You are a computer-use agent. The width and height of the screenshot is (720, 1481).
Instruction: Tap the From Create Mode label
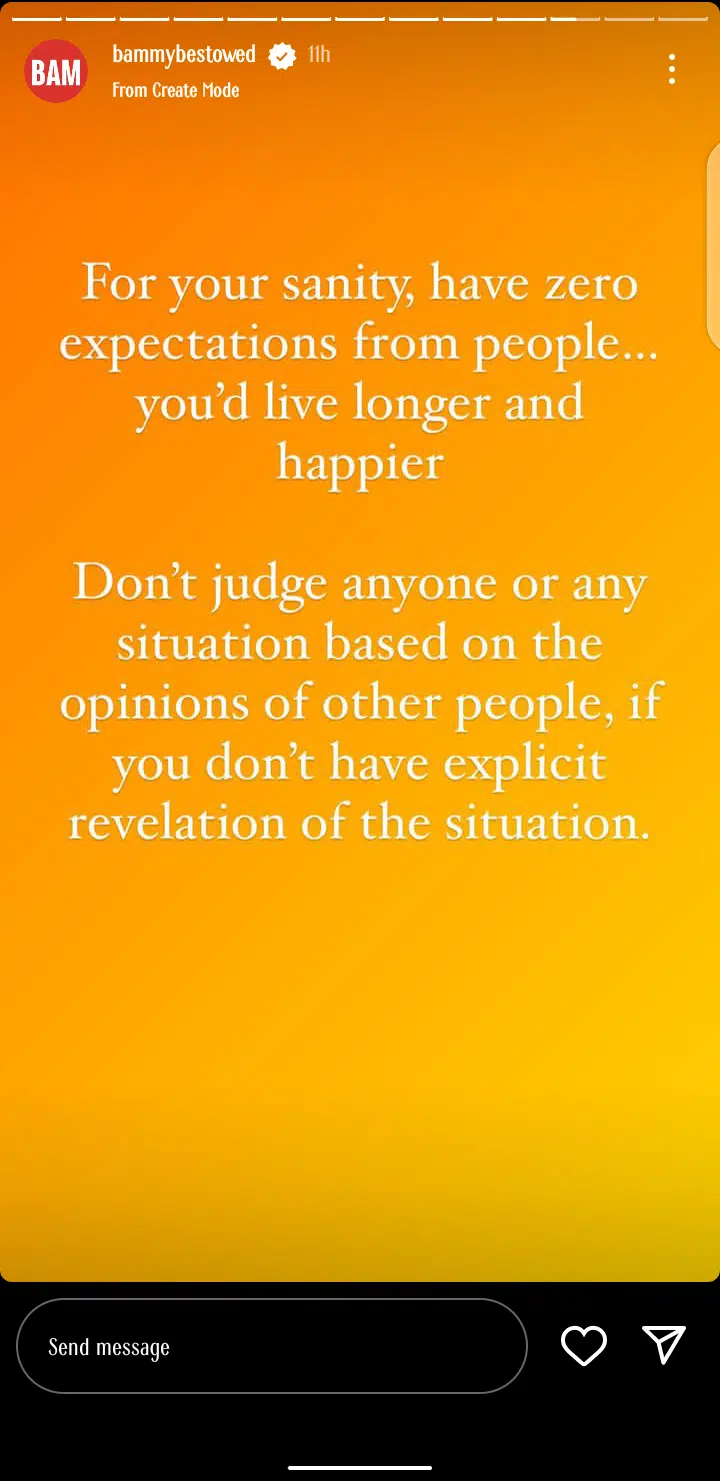pos(176,90)
